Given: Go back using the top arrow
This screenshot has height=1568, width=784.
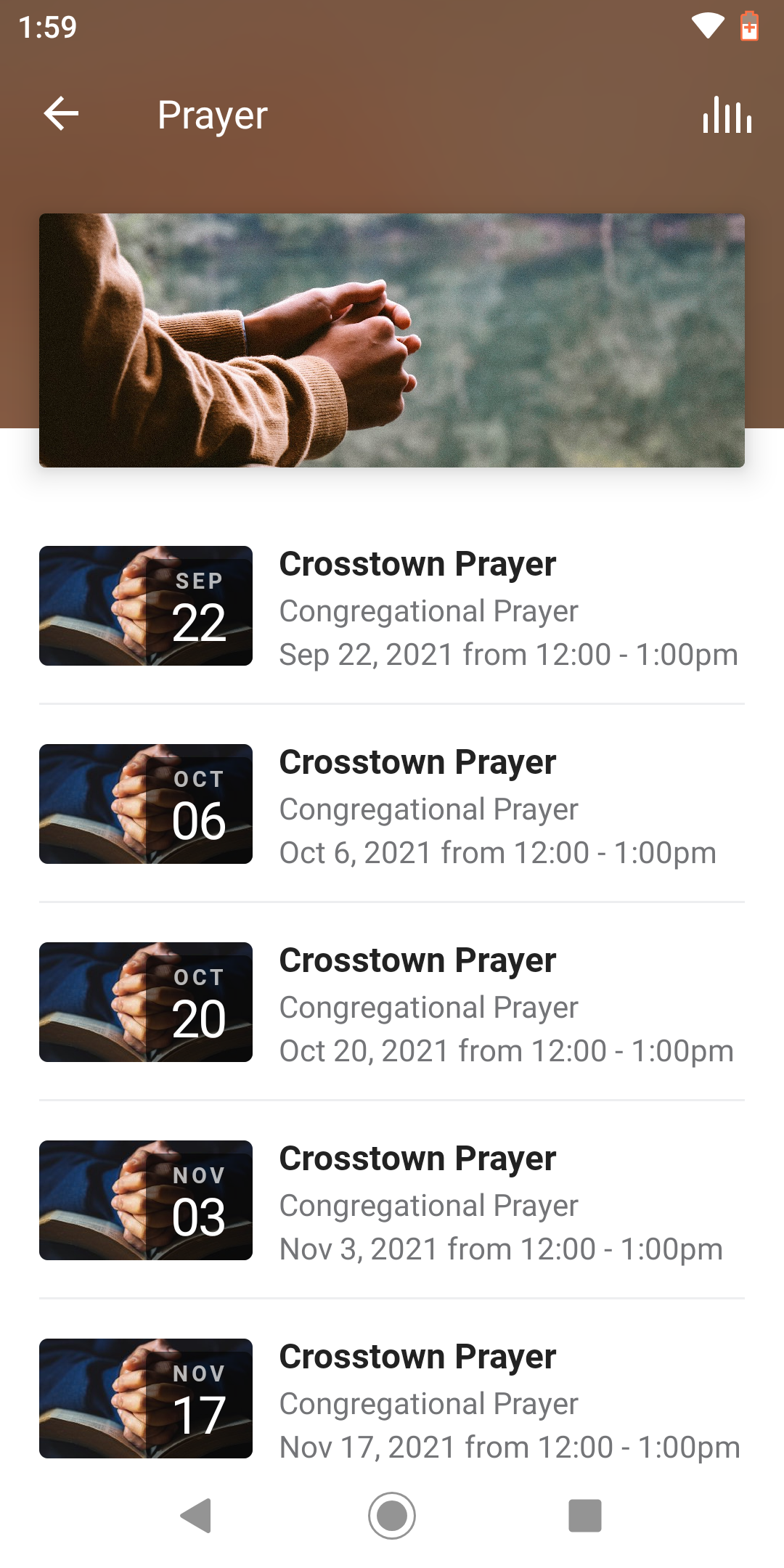Looking at the screenshot, I should [61, 114].
